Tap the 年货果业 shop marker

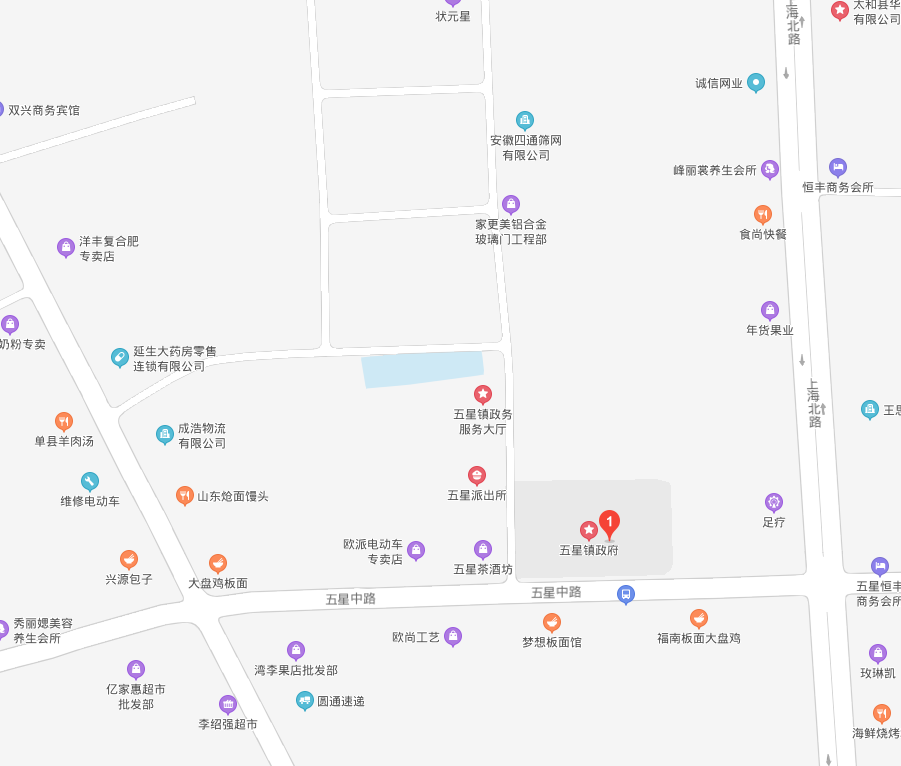click(x=769, y=310)
